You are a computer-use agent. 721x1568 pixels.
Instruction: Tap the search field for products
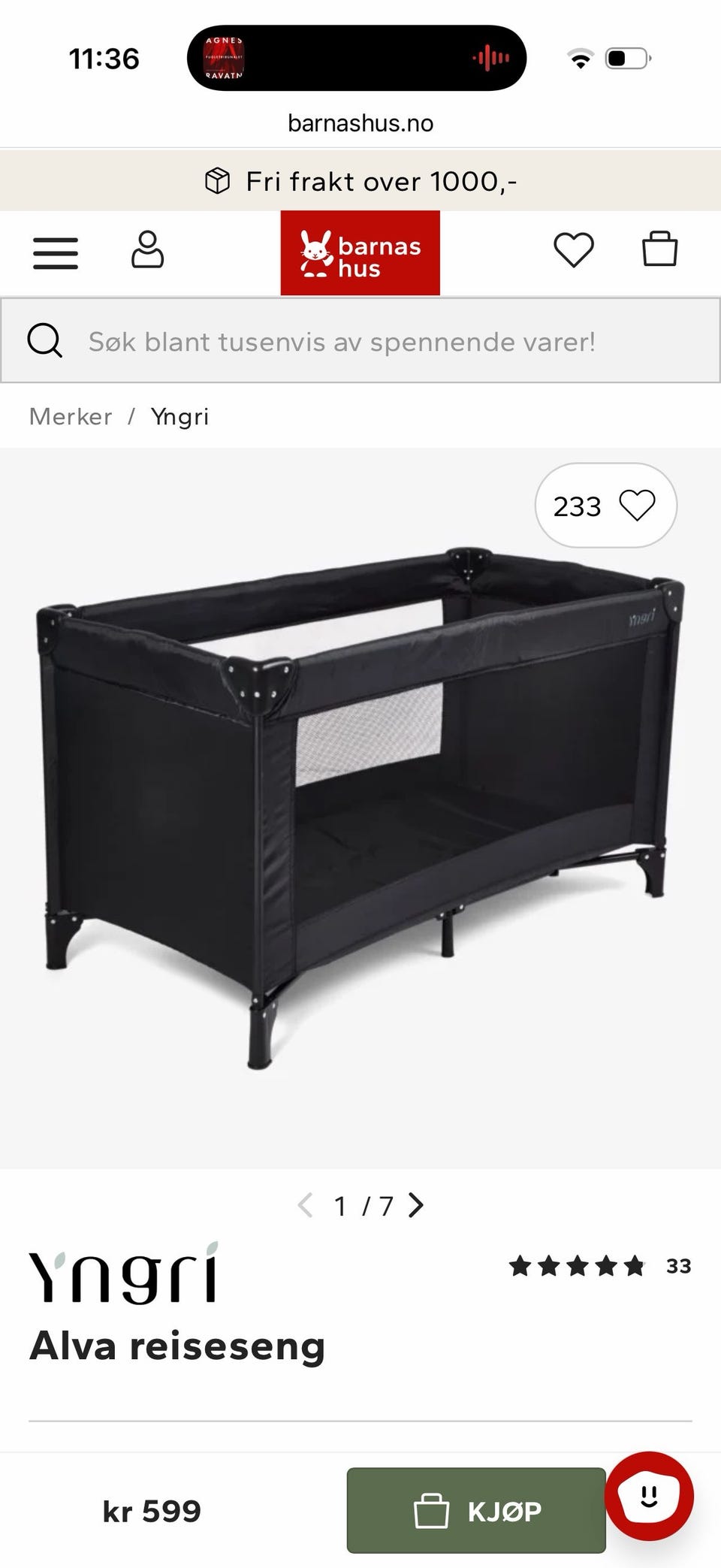click(x=360, y=341)
